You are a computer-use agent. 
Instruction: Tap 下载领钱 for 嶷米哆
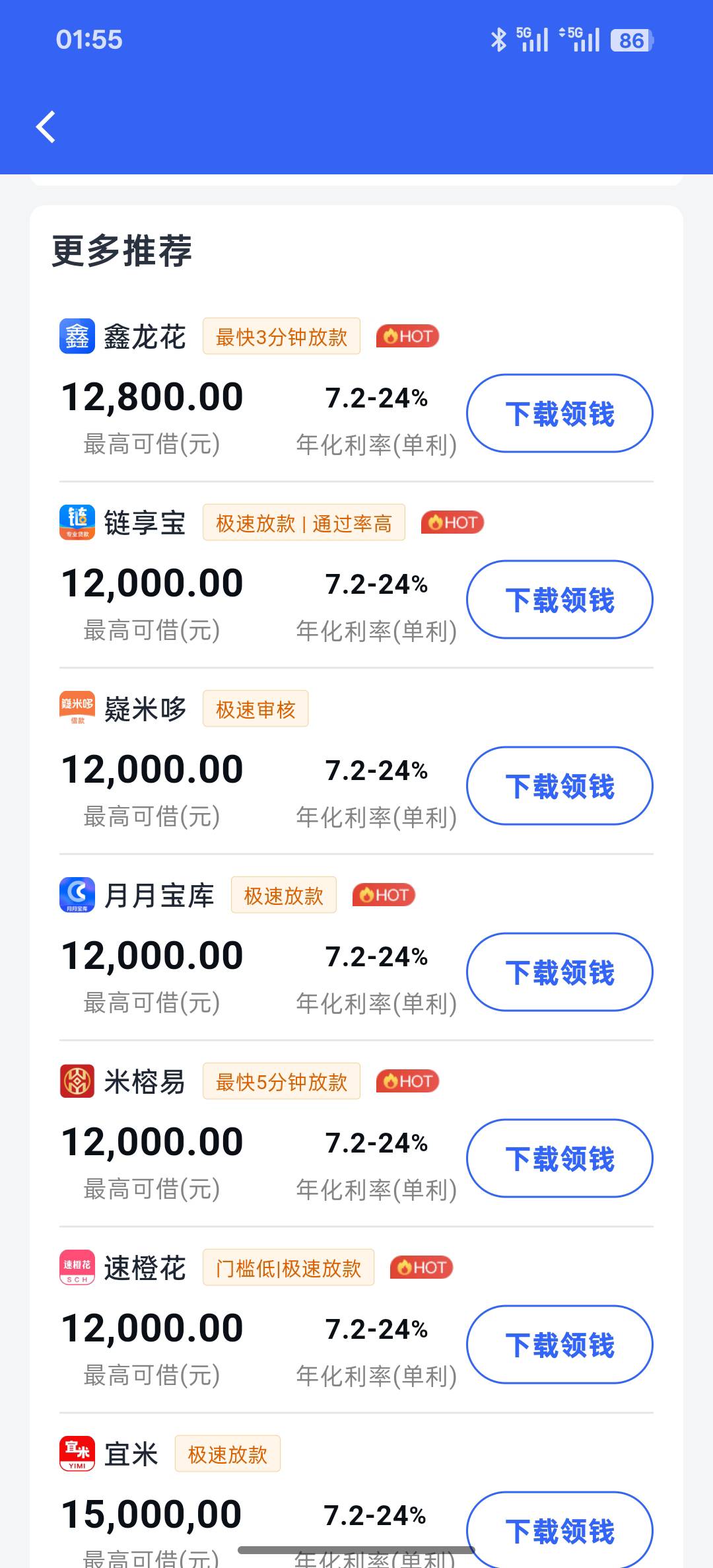(560, 786)
